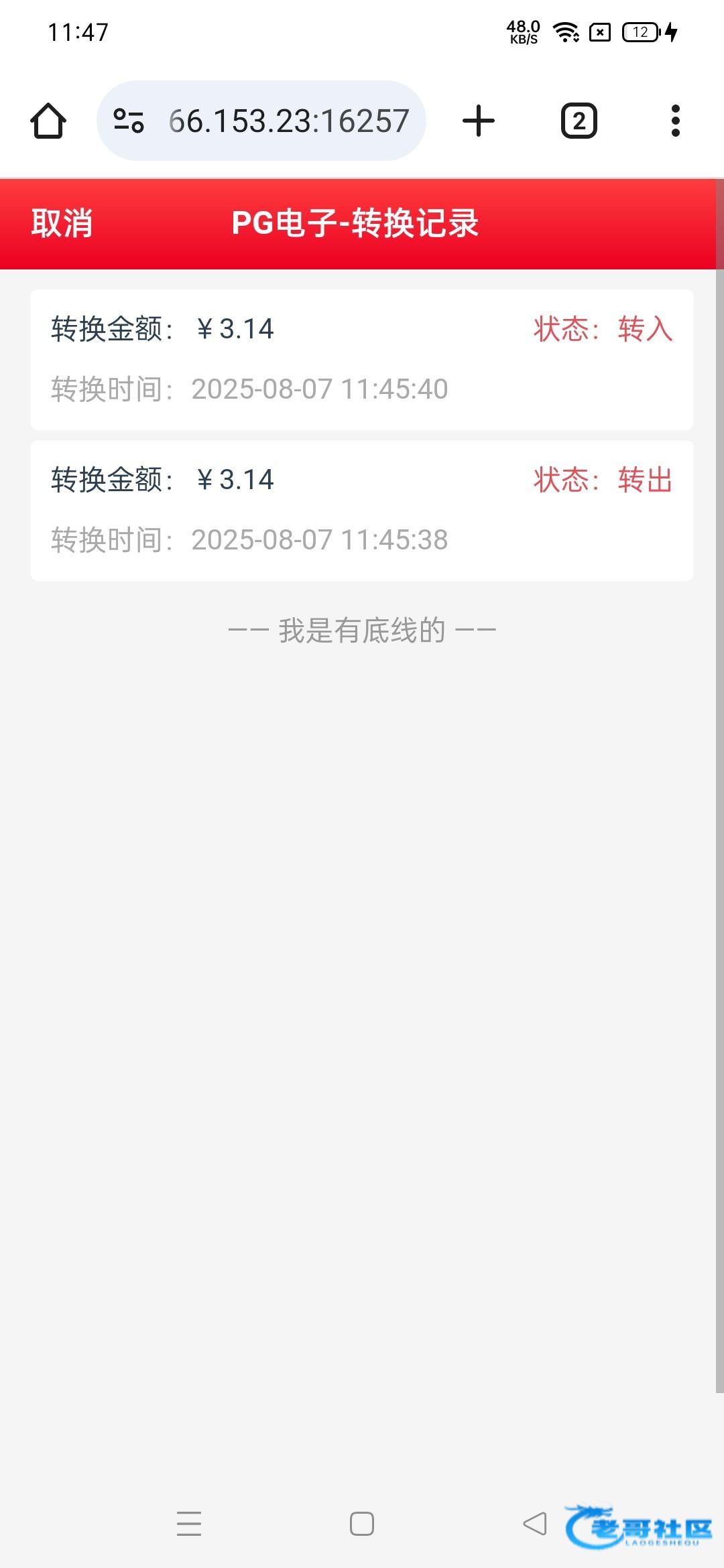Image resolution: width=724 pixels, height=1568 pixels.
Task: Open the browser overflow menu
Action: click(676, 121)
